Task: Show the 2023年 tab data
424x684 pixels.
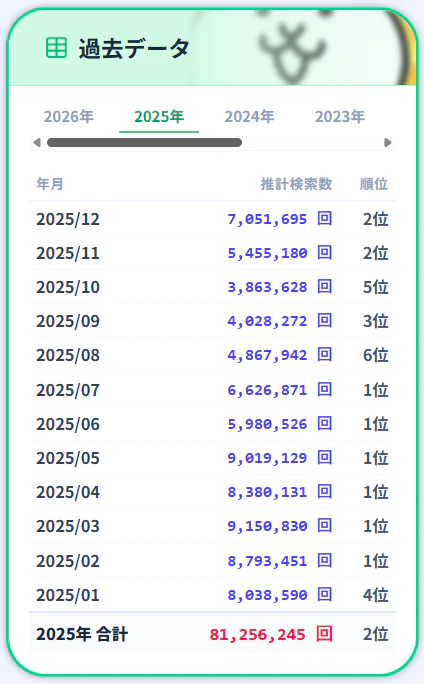Action: tap(340, 117)
